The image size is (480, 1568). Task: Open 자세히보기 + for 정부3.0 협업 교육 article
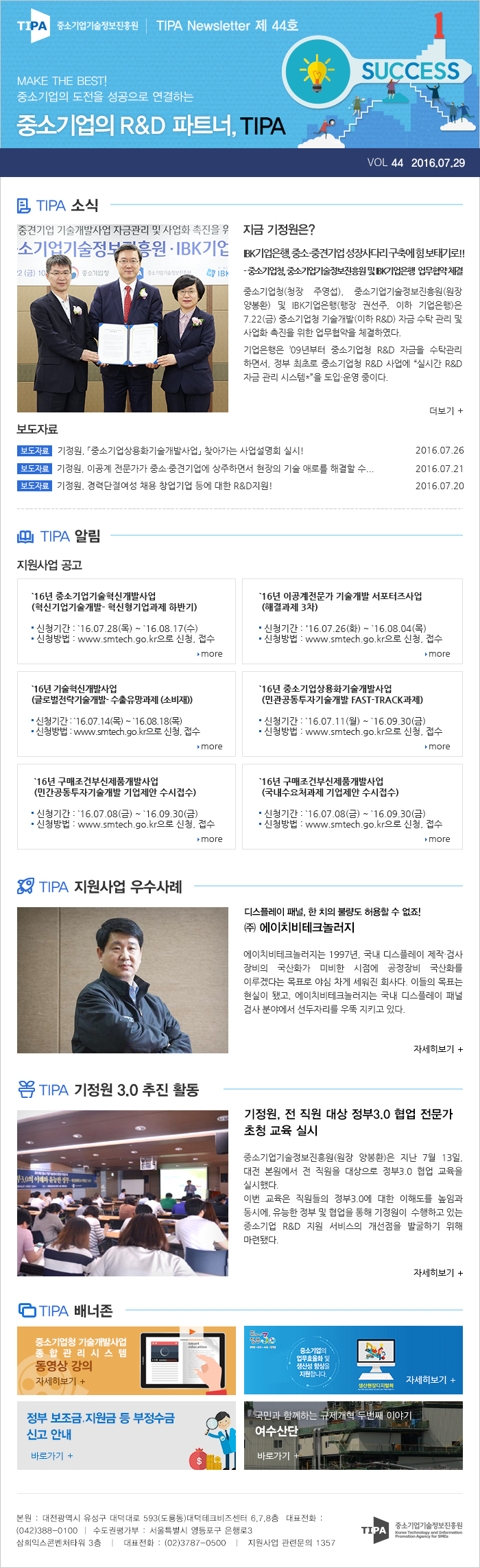[x=437, y=1272]
